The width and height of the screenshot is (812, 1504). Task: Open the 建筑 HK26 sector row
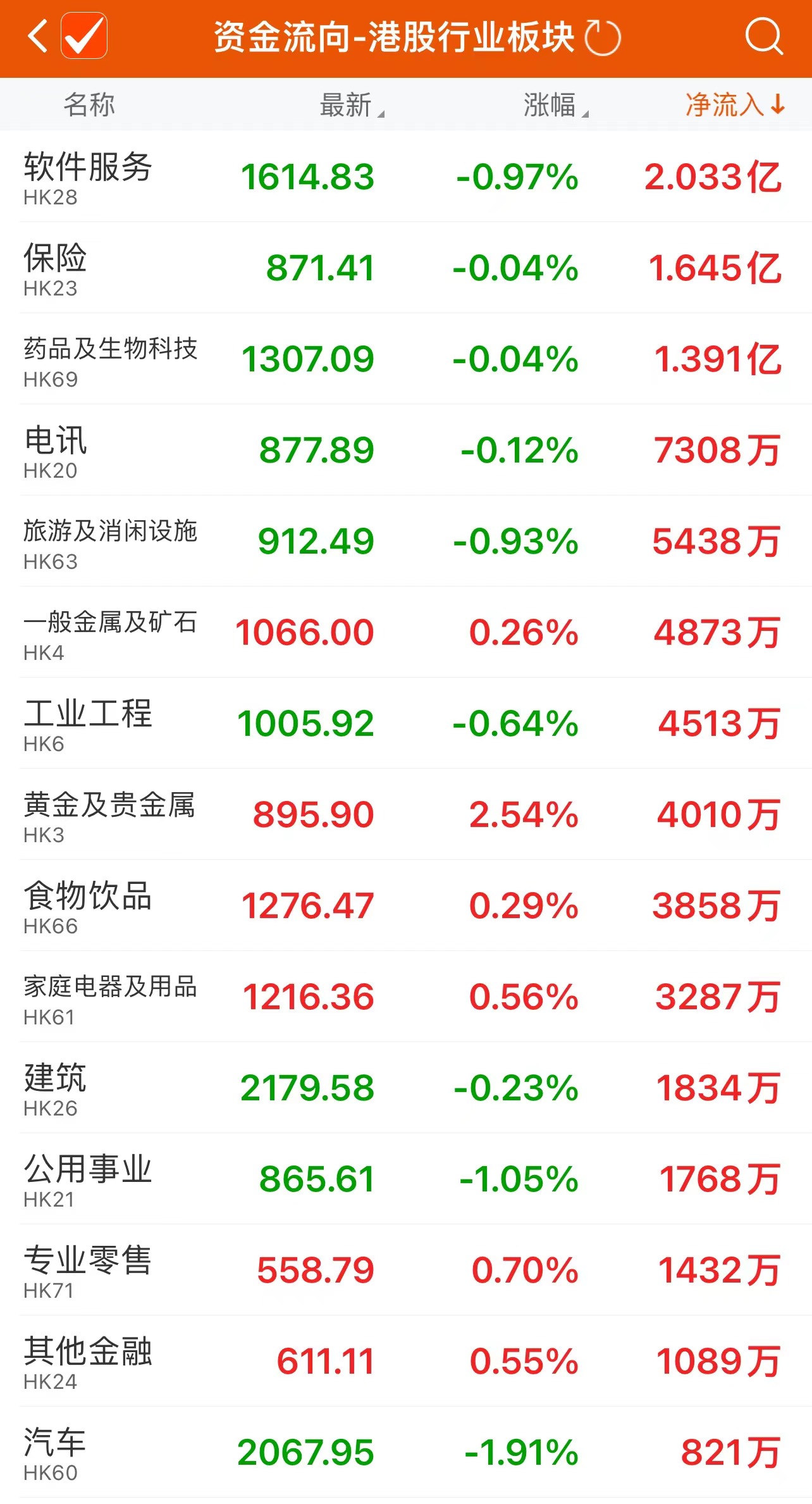pyautogui.click(x=406, y=1088)
